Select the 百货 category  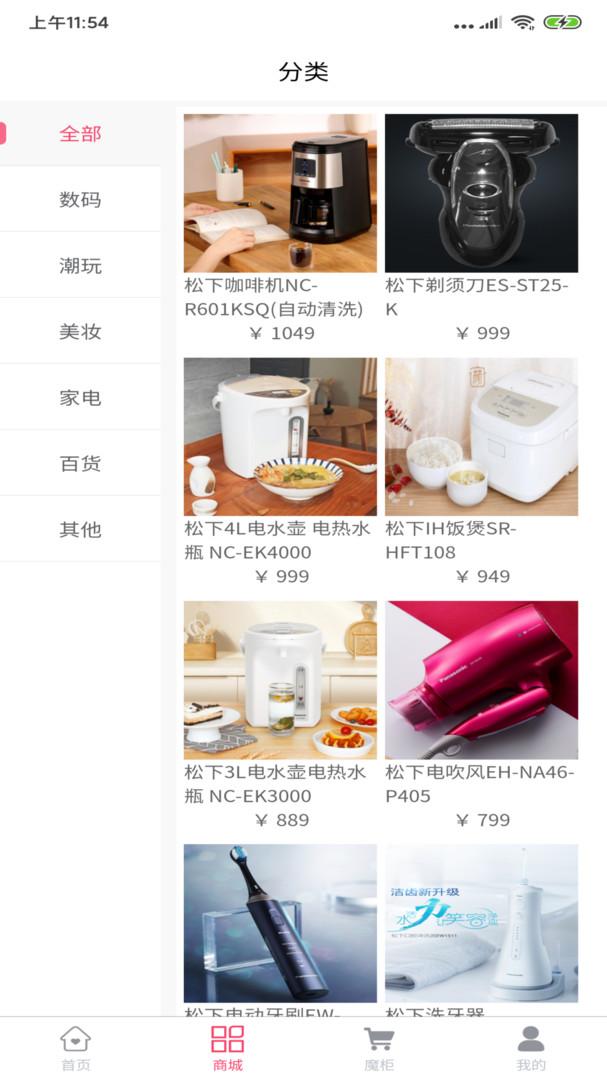(80, 464)
